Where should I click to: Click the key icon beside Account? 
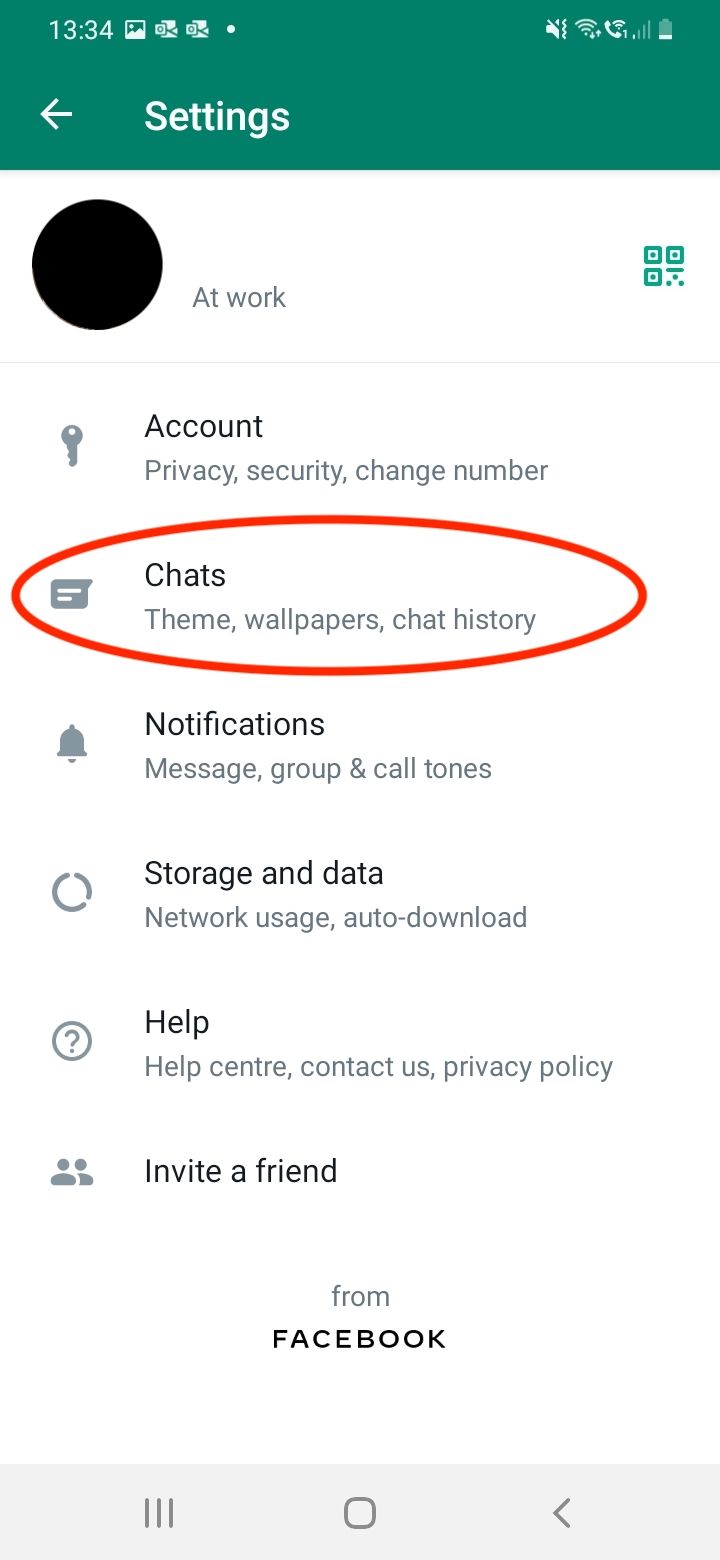71,445
